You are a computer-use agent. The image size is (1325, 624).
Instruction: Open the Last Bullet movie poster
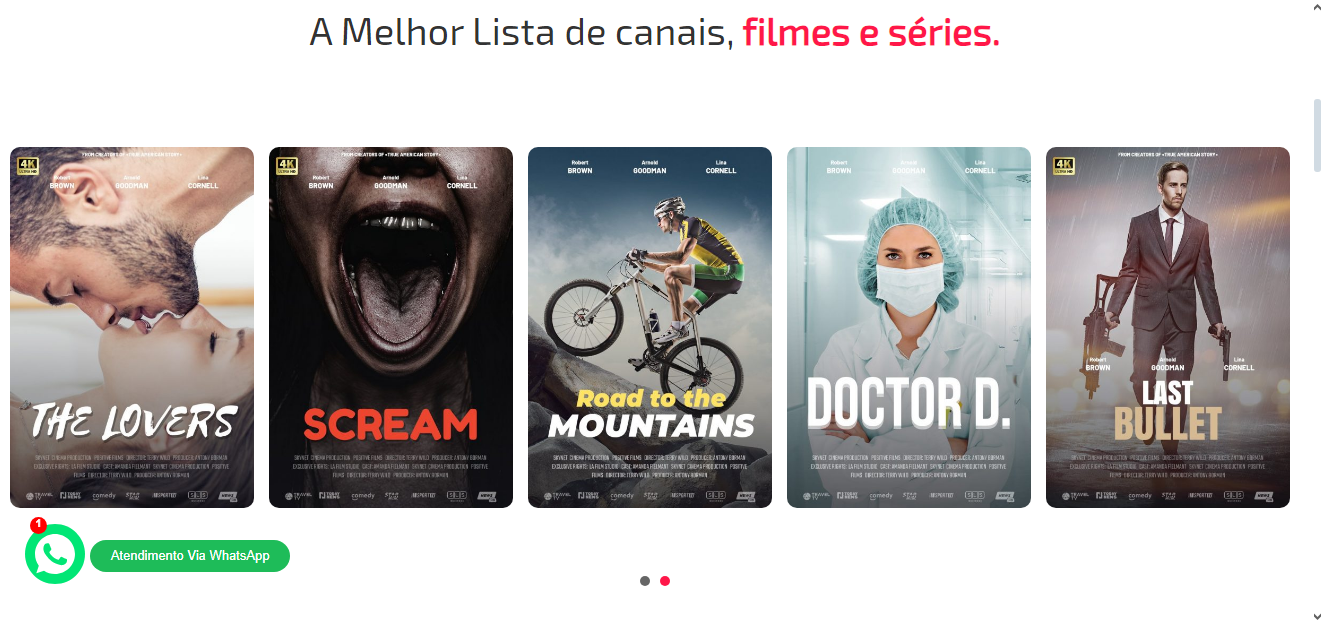[x=1168, y=327]
